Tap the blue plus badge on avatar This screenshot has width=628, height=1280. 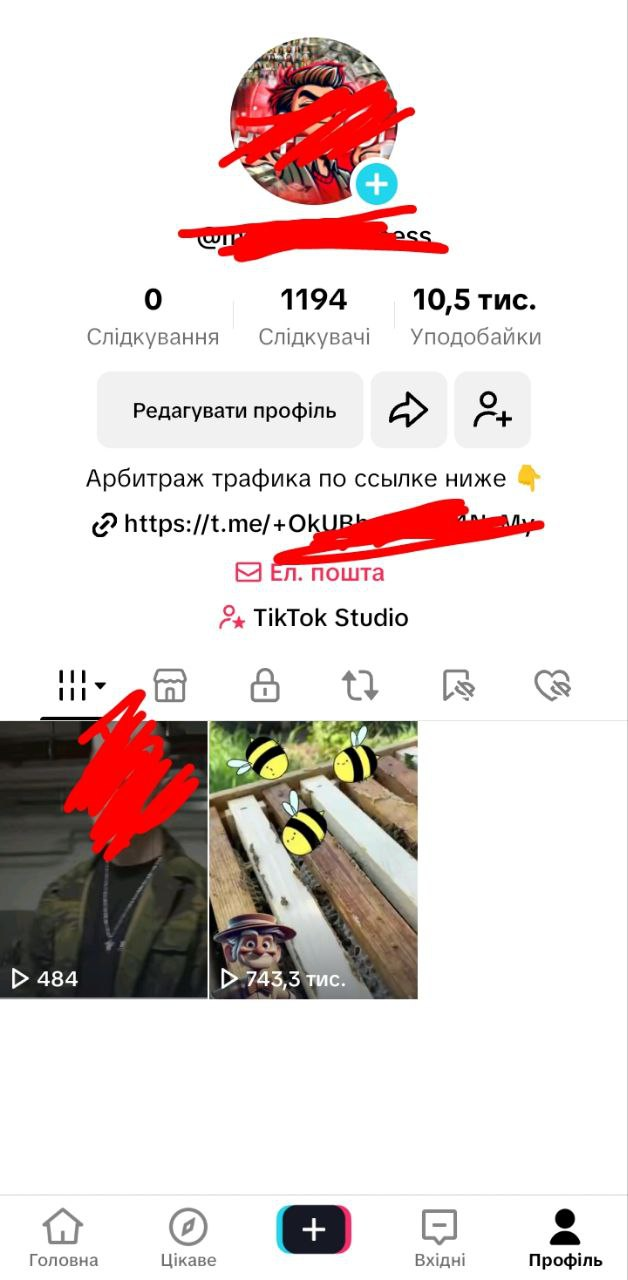pos(376,184)
